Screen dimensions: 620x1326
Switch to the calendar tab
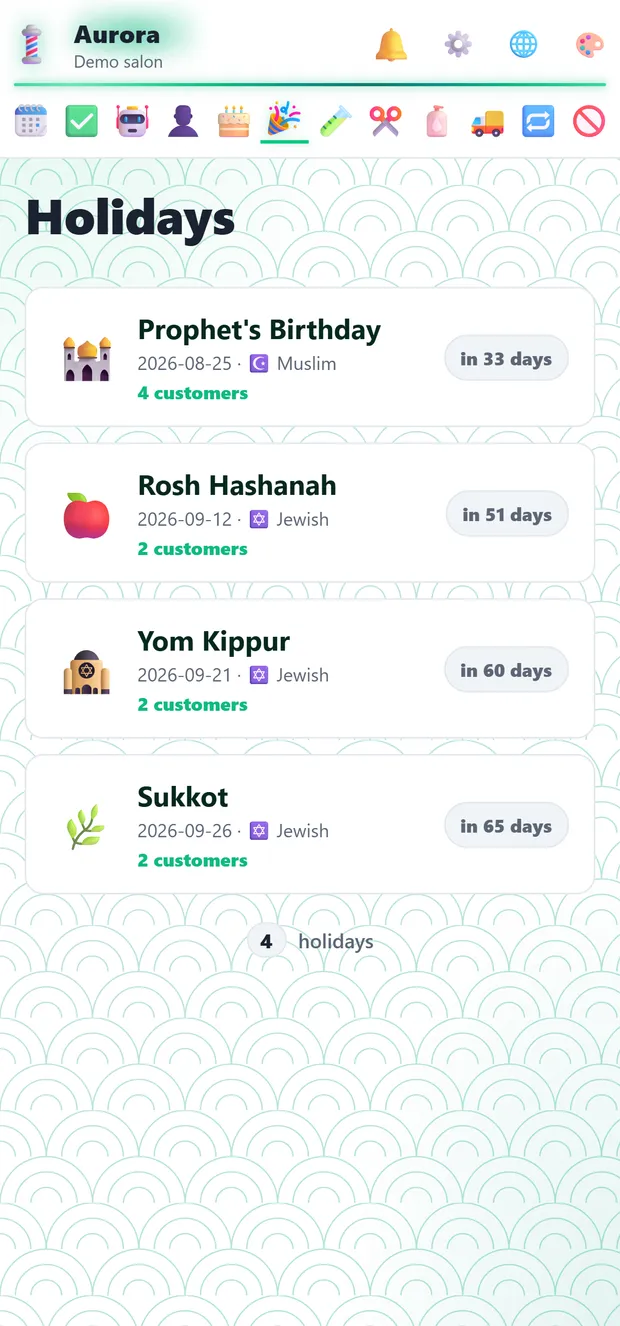[31, 122]
